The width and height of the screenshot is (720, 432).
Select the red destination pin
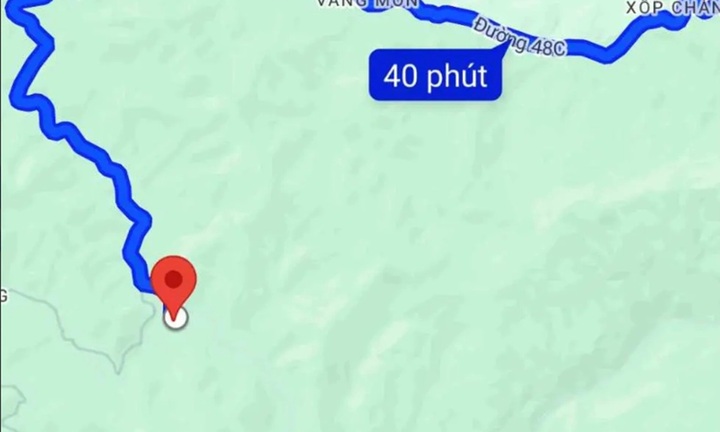point(173,281)
